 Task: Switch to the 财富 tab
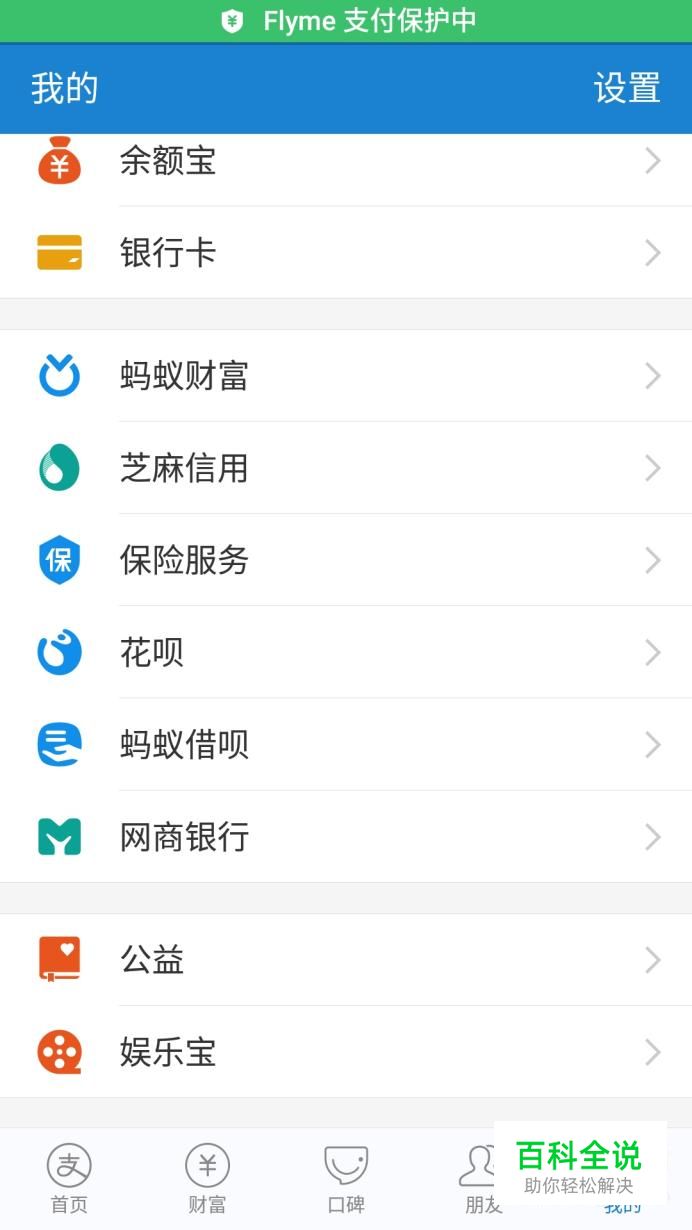(x=207, y=1179)
